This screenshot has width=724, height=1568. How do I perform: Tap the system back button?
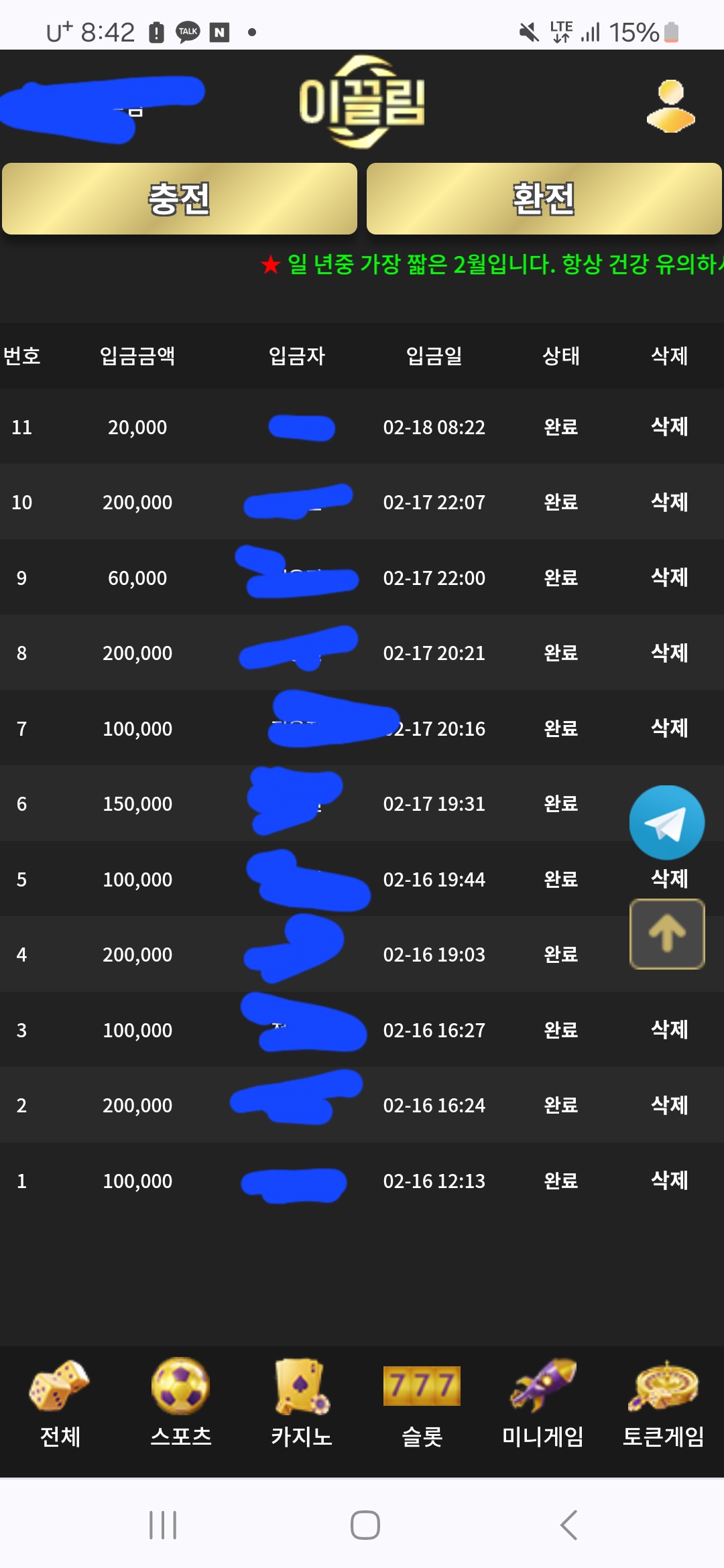pyautogui.click(x=568, y=1525)
